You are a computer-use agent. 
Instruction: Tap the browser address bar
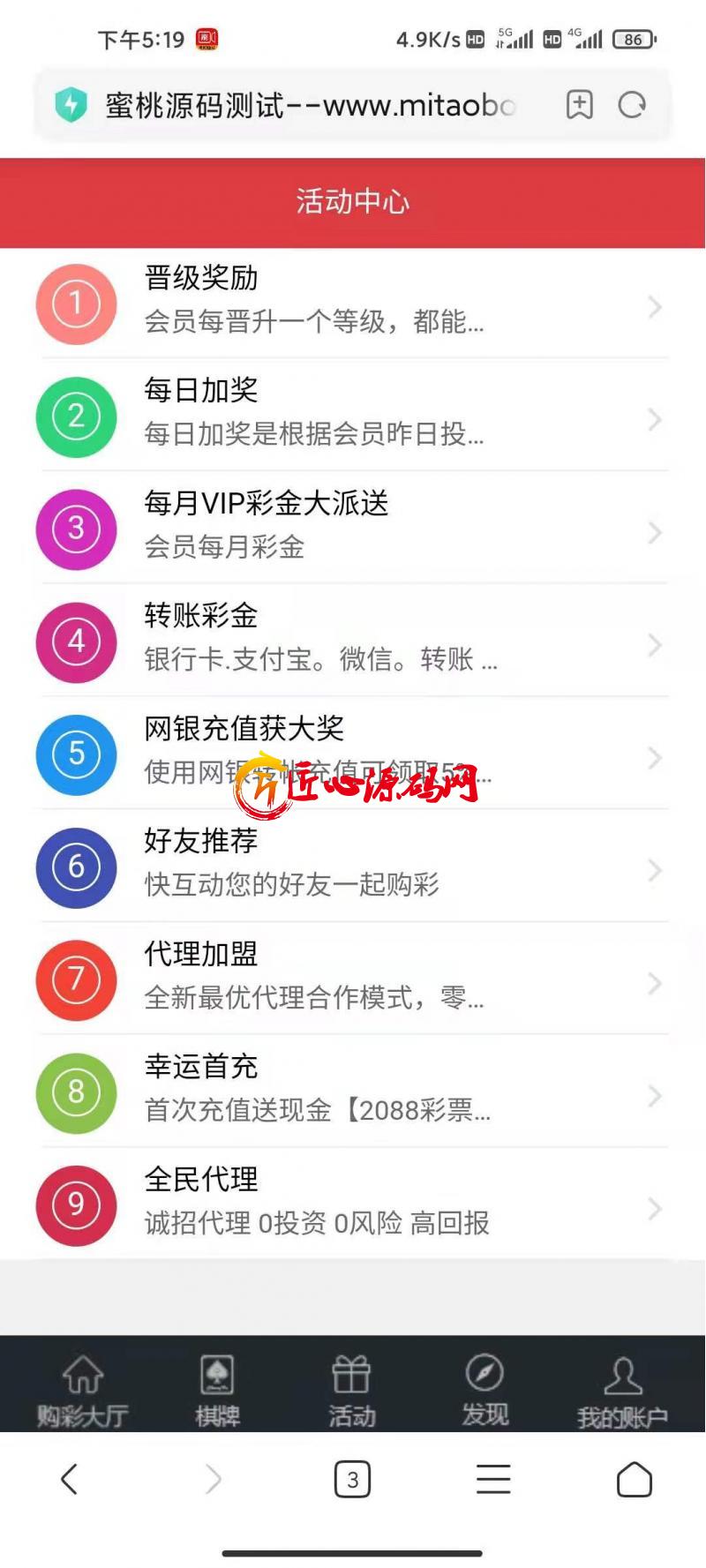309,106
